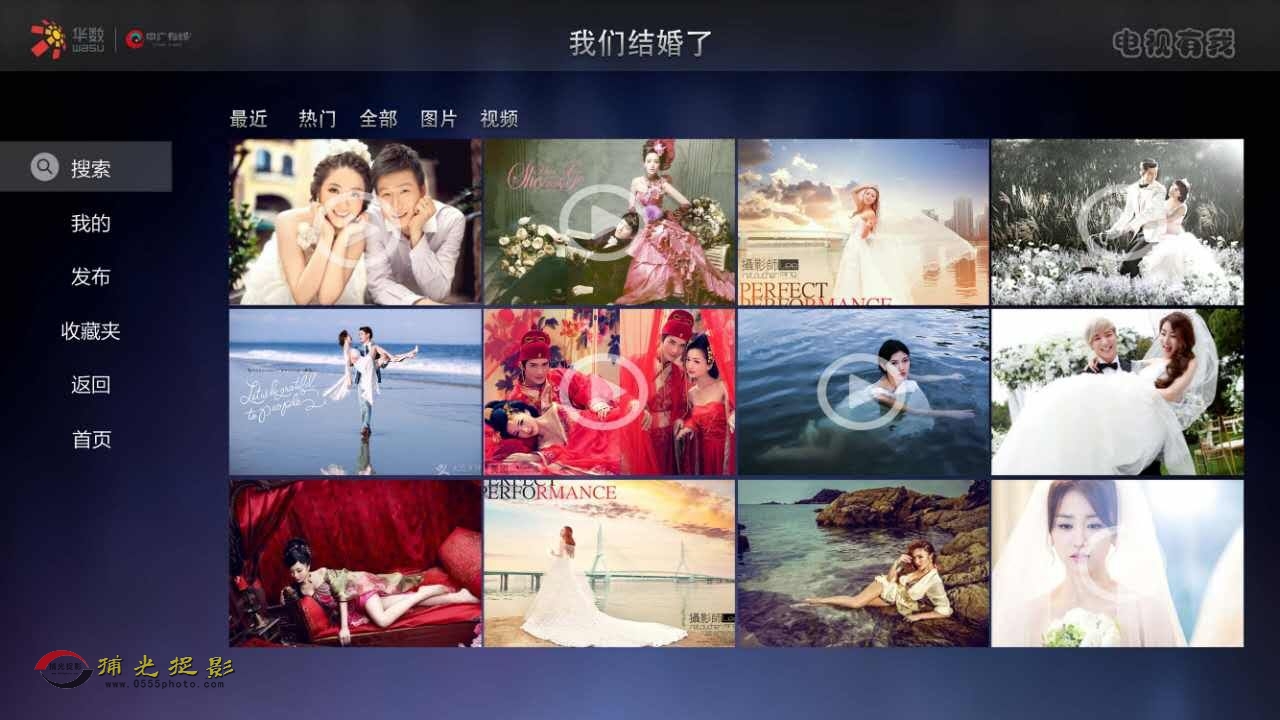Open the veiled bride close-up photo
1280x720 pixels.
1117,563
